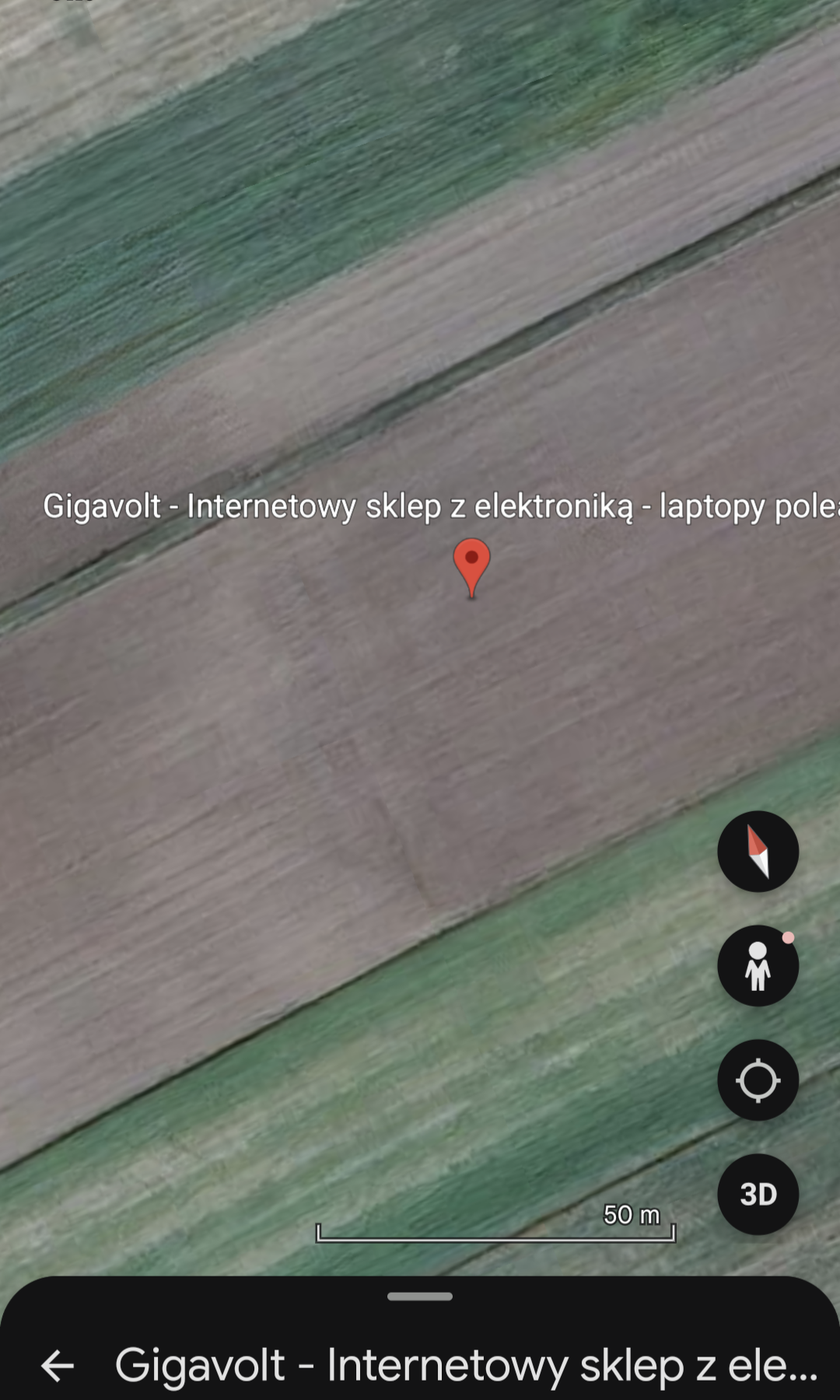
Task: Switch the map to 3D view
Action: click(758, 1194)
